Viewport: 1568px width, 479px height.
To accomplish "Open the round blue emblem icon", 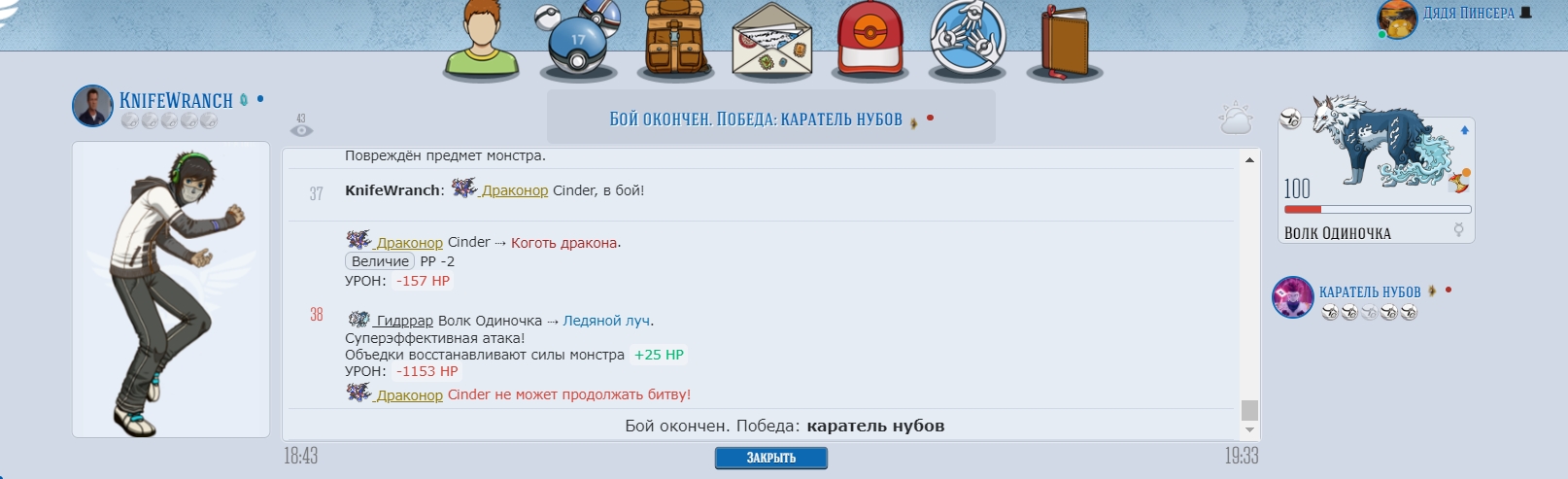I will [x=968, y=41].
